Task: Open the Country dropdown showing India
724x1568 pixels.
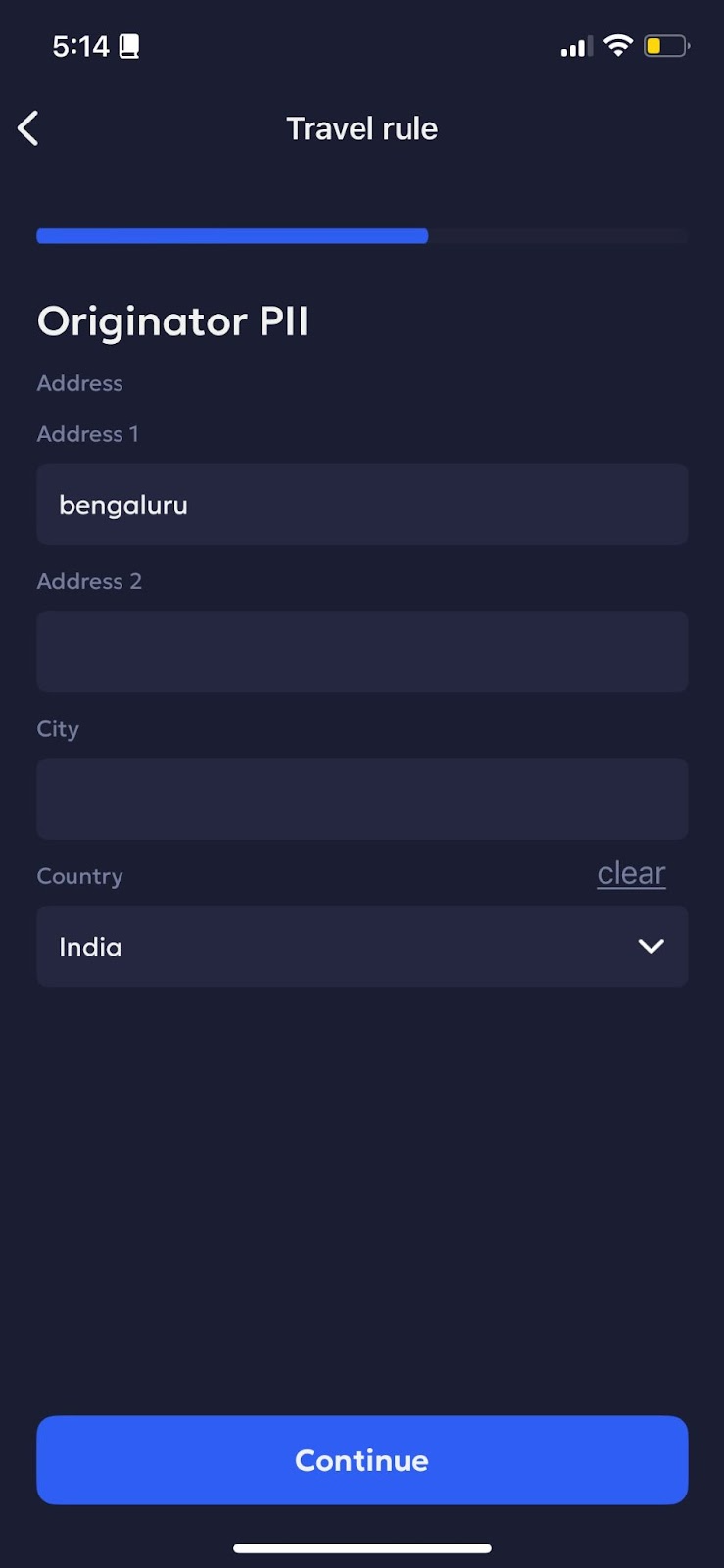Action: pos(362,946)
